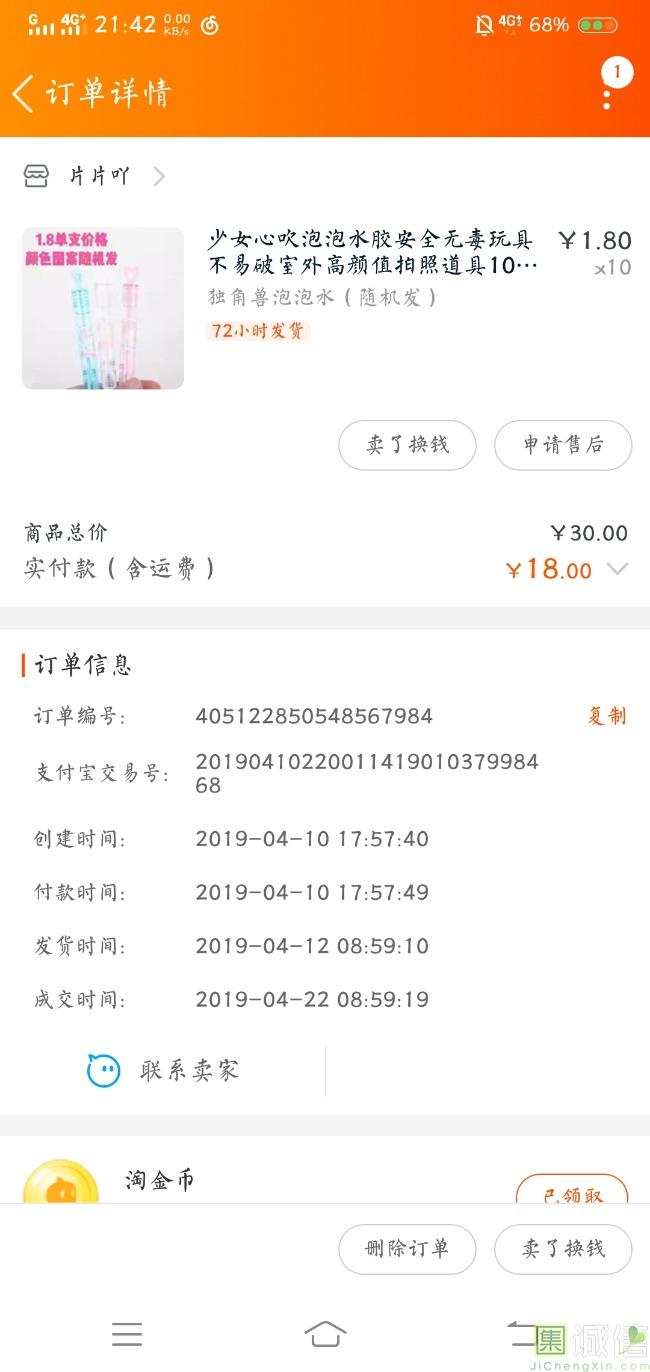Tap 卖了换钱 under the product
Image resolution: width=650 pixels, height=1372 pixels.
(x=407, y=445)
